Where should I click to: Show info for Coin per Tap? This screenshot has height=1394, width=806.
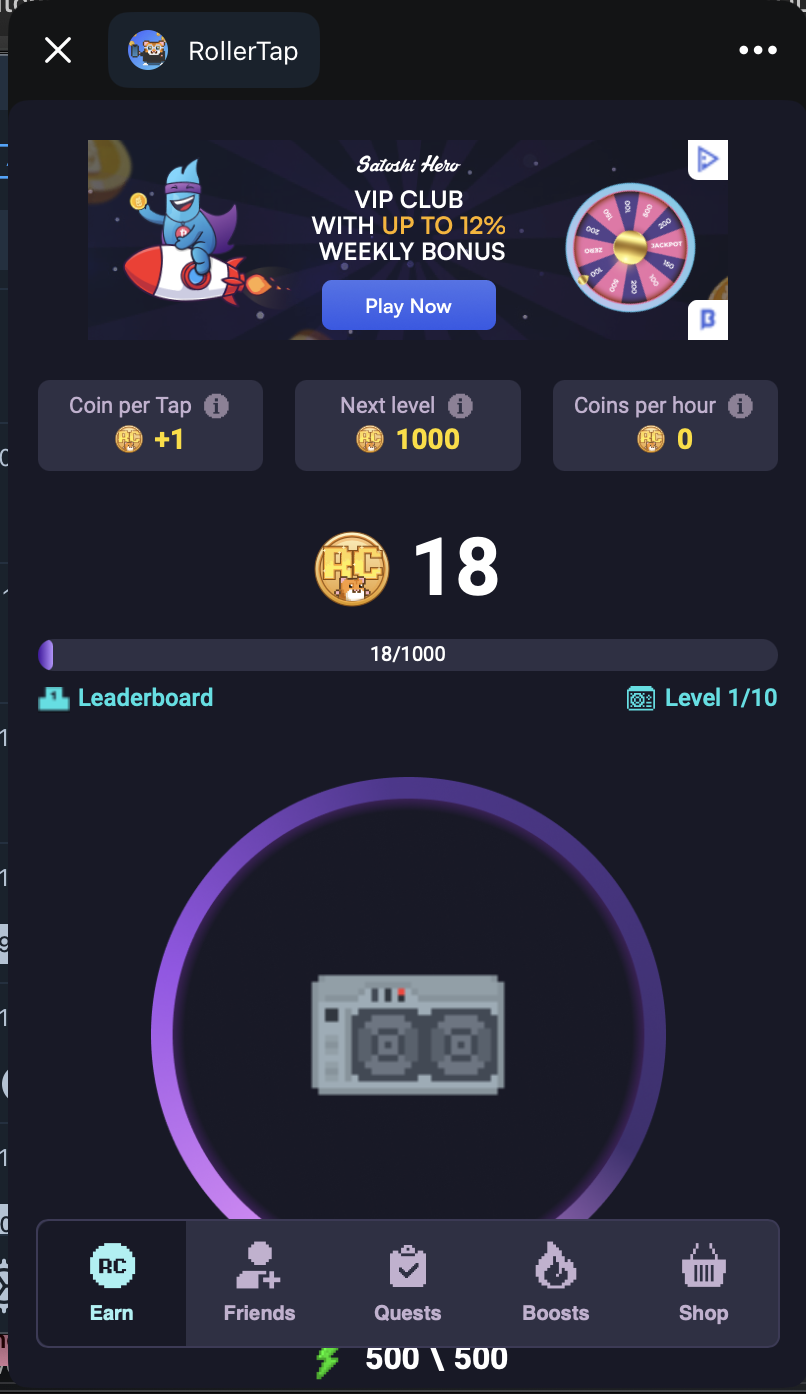(216, 406)
